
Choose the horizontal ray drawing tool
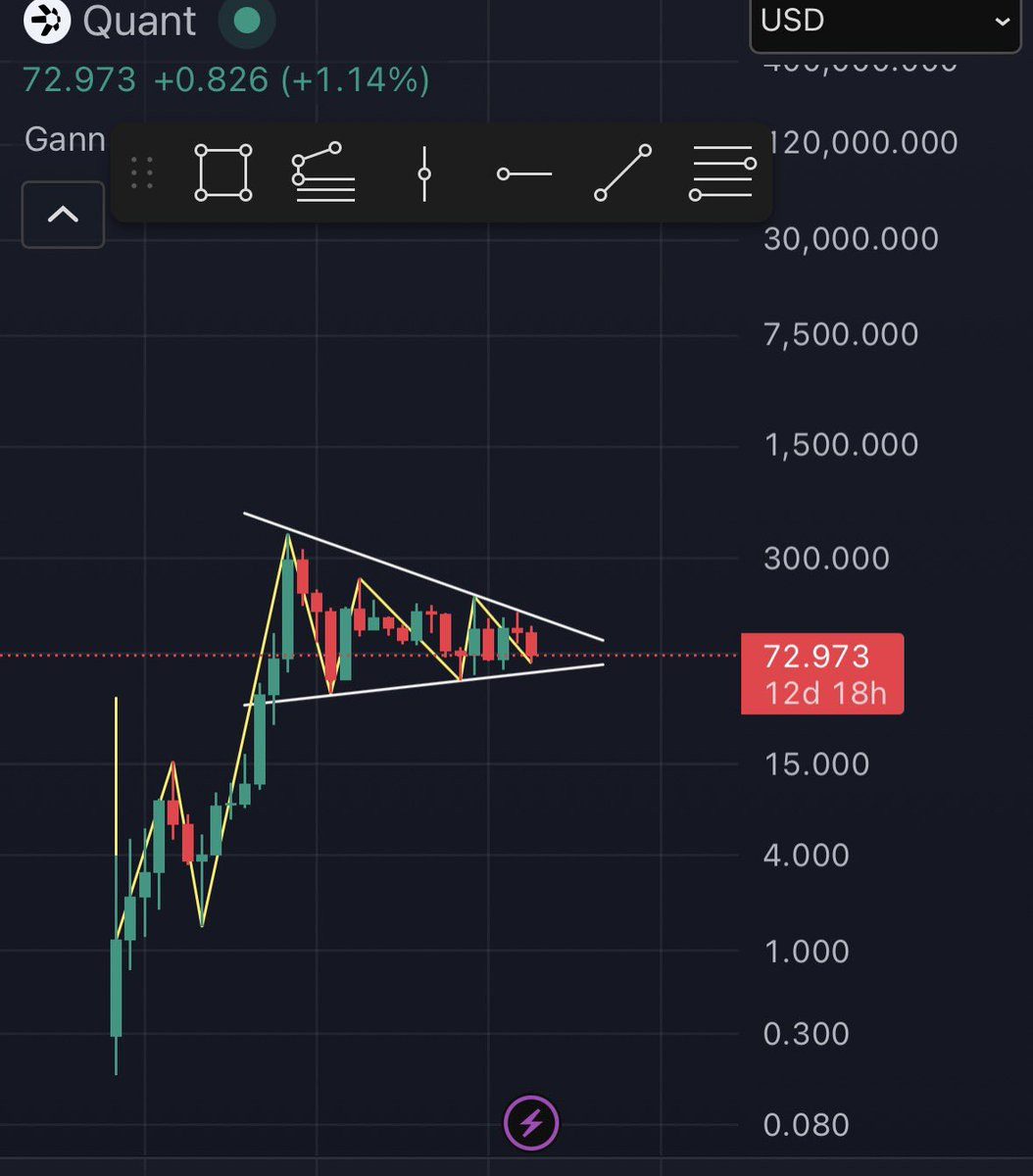point(524,173)
